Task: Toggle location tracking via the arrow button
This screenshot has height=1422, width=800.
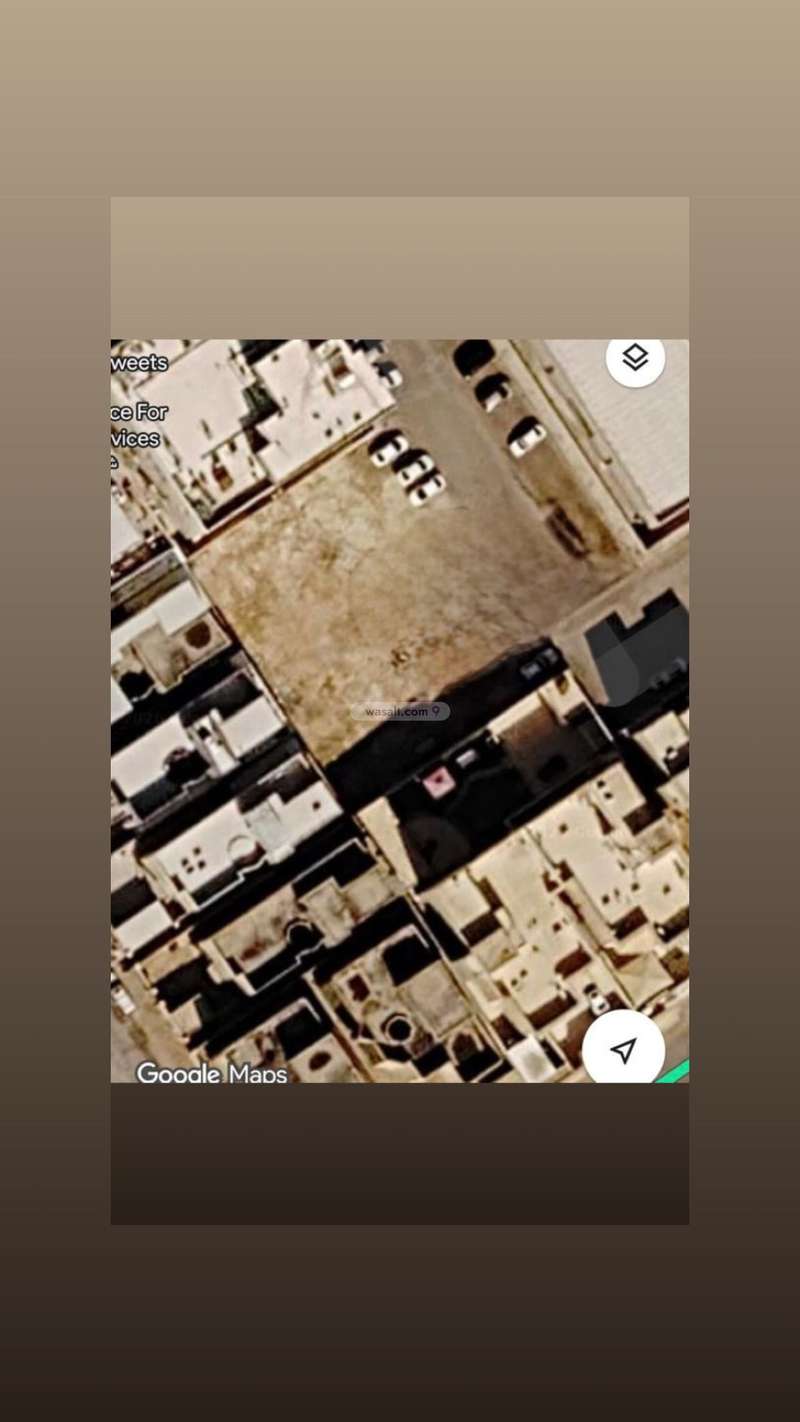Action: [x=623, y=1050]
